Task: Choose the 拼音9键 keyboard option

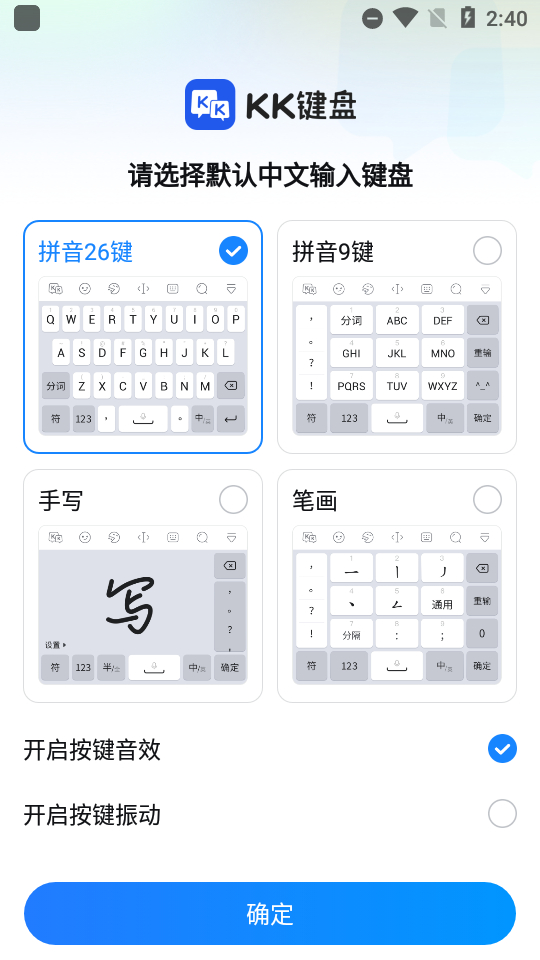Action: [x=397, y=337]
